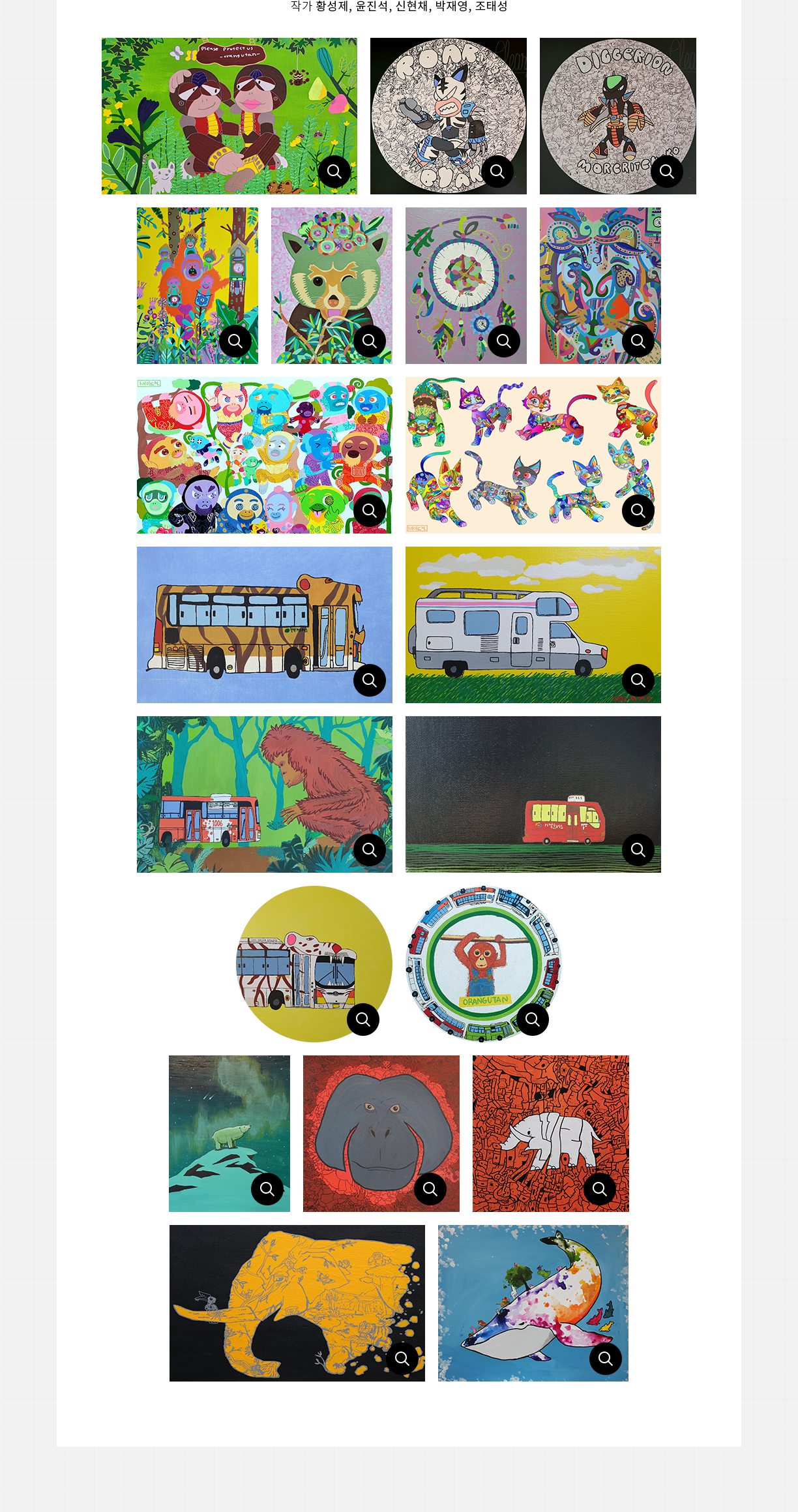Enlarge the raccoon with flower crown painting
This screenshot has width=798, height=1512.
click(x=370, y=341)
